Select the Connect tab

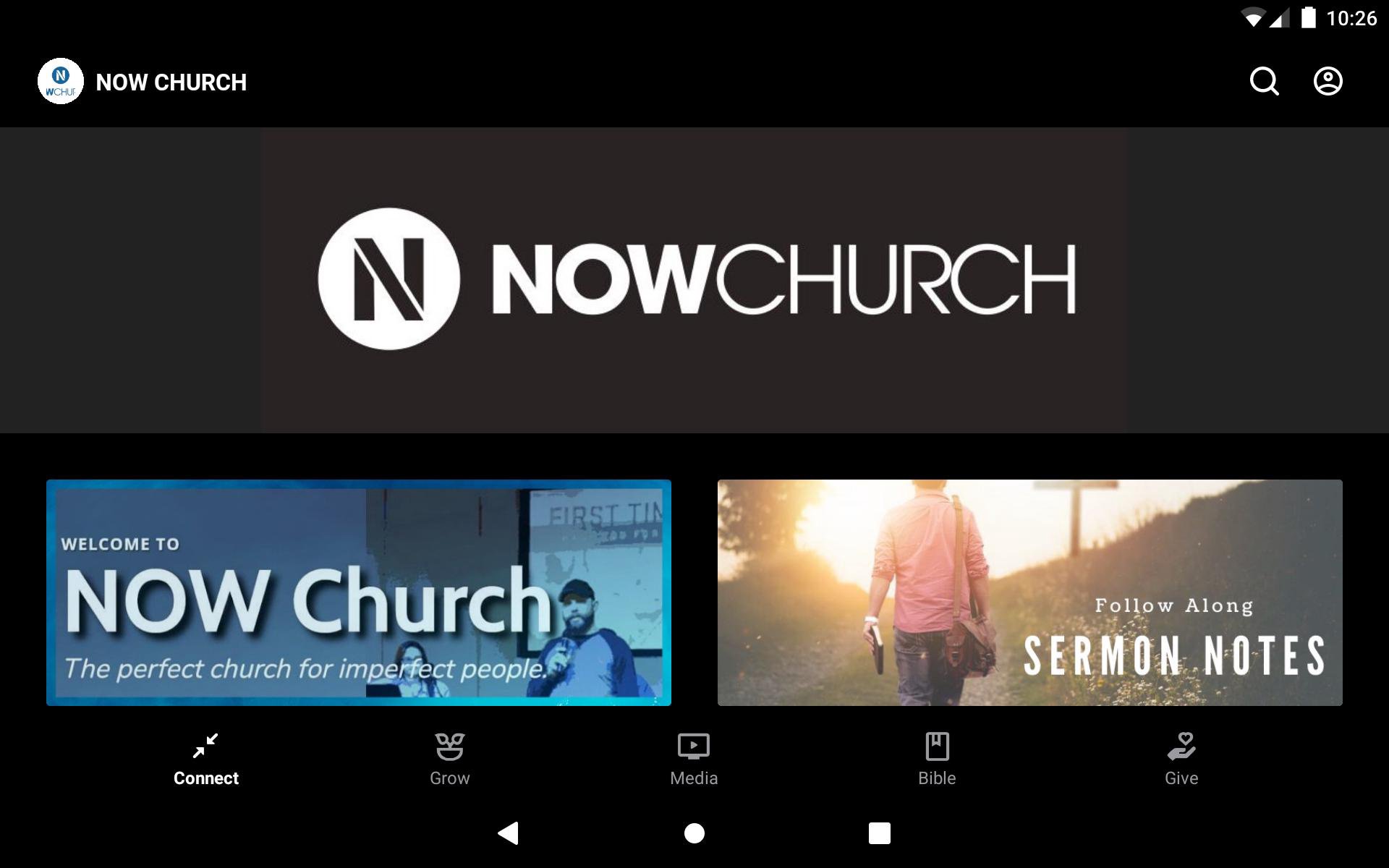[205, 759]
